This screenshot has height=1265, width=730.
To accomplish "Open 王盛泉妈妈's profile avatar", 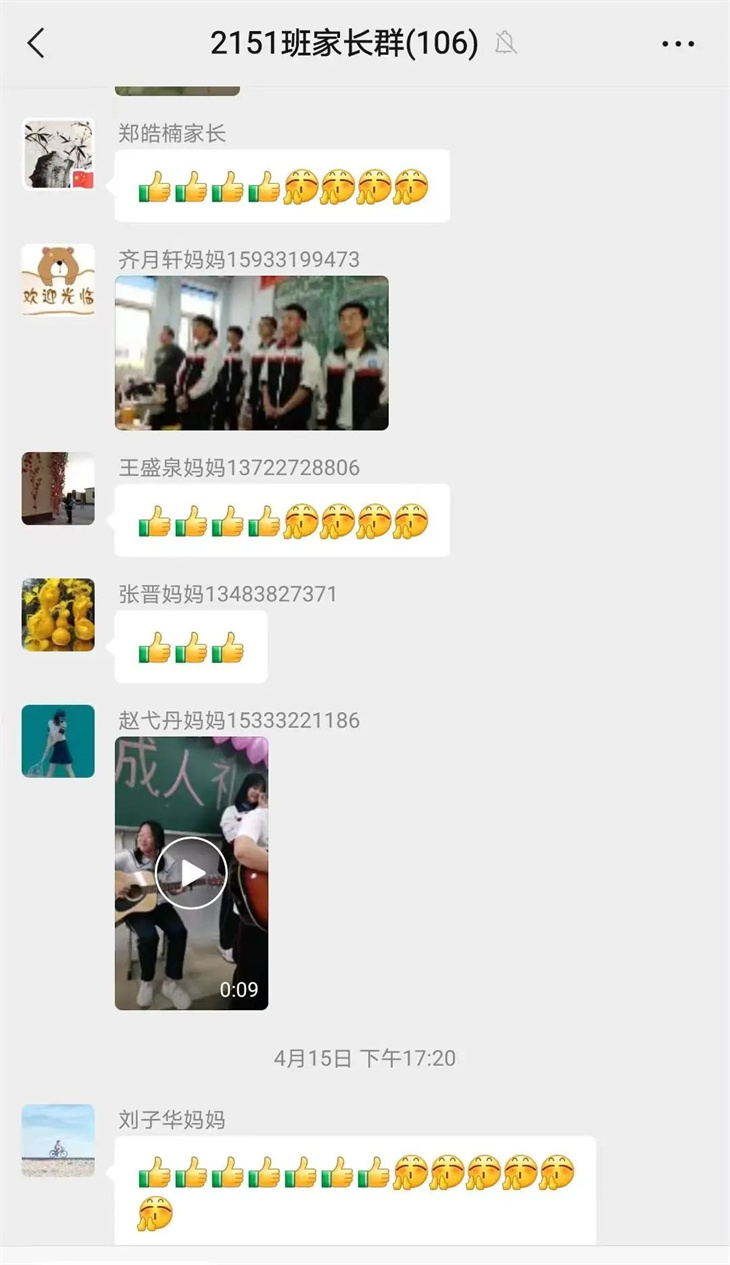I will (58, 488).
